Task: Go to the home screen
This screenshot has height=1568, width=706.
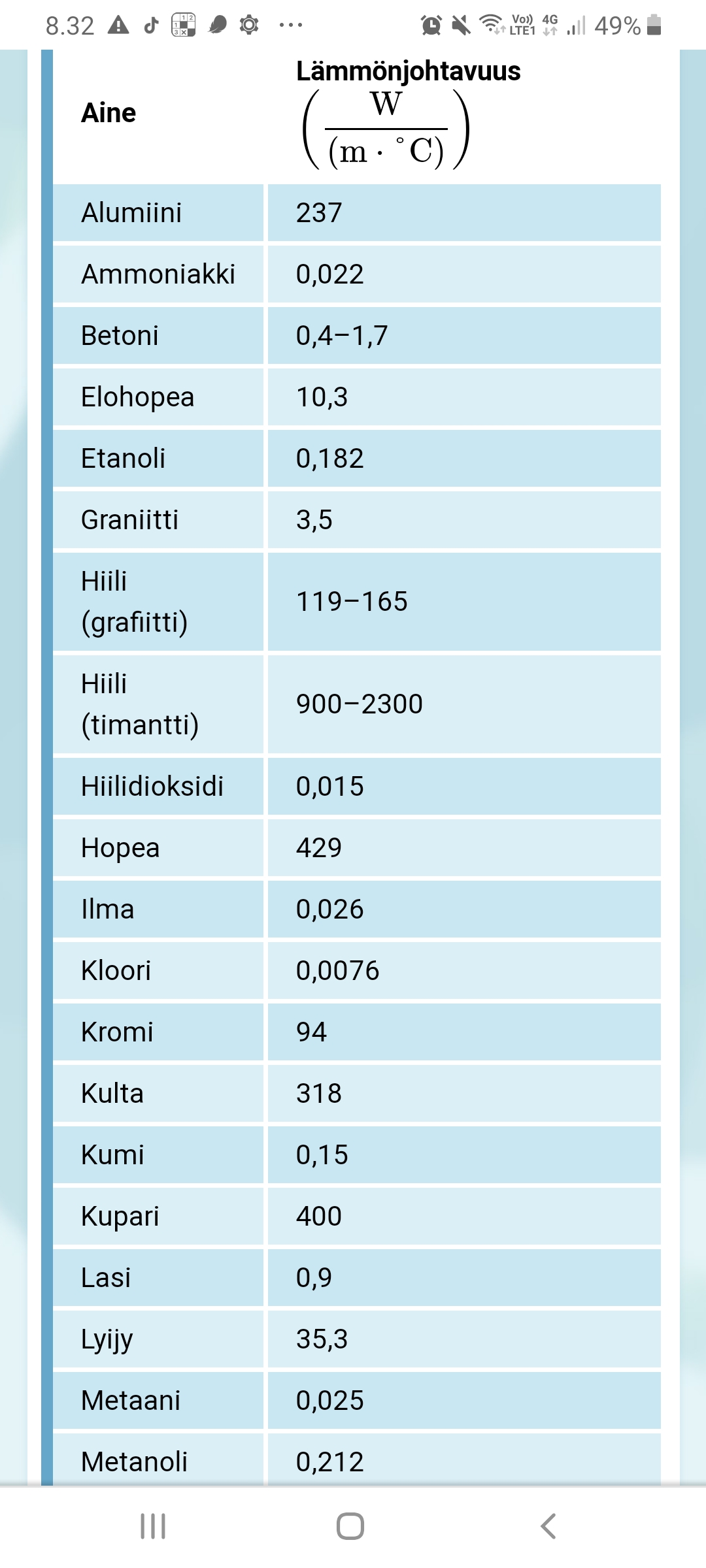Action: pyautogui.click(x=350, y=1526)
